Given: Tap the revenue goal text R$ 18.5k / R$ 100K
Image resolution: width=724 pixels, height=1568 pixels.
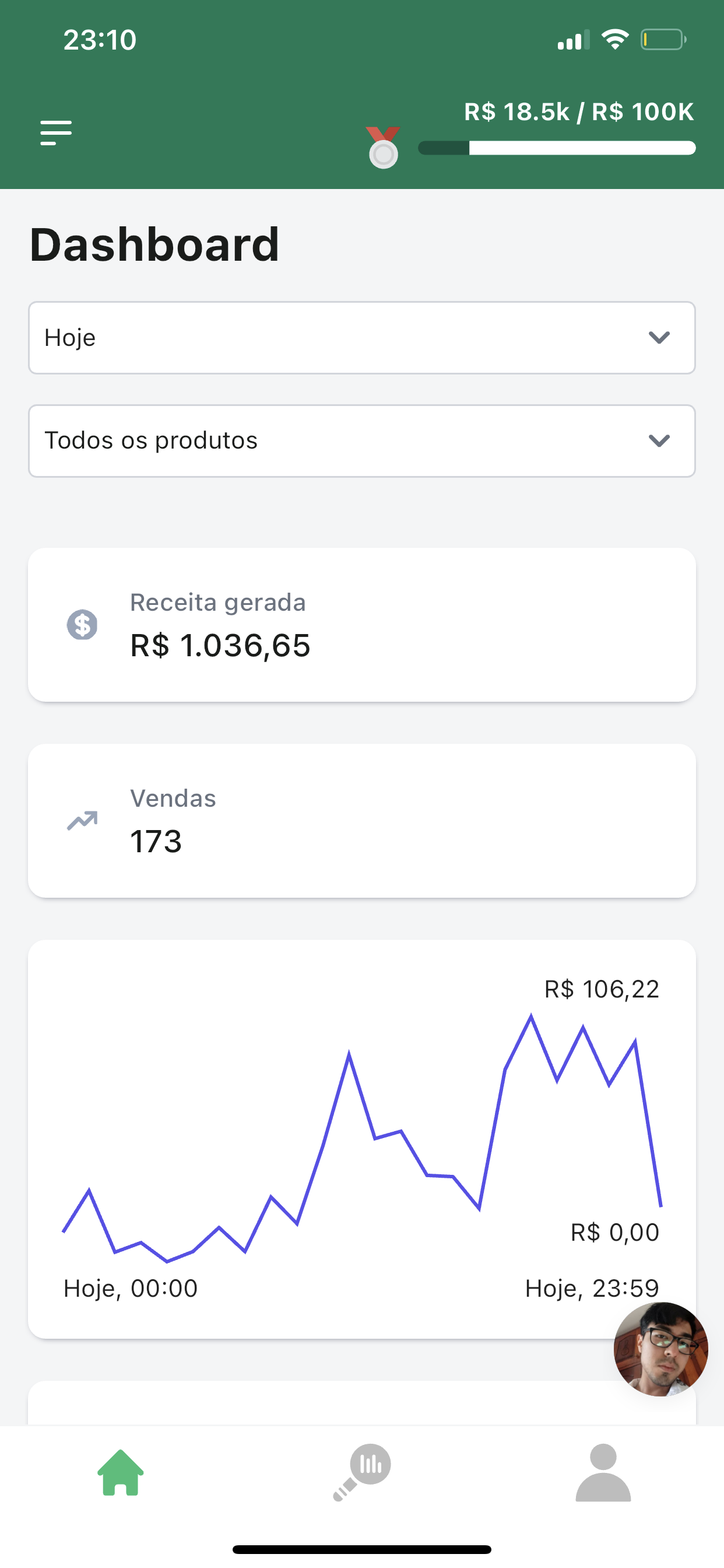Looking at the screenshot, I should pyautogui.click(x=578, y=112).
